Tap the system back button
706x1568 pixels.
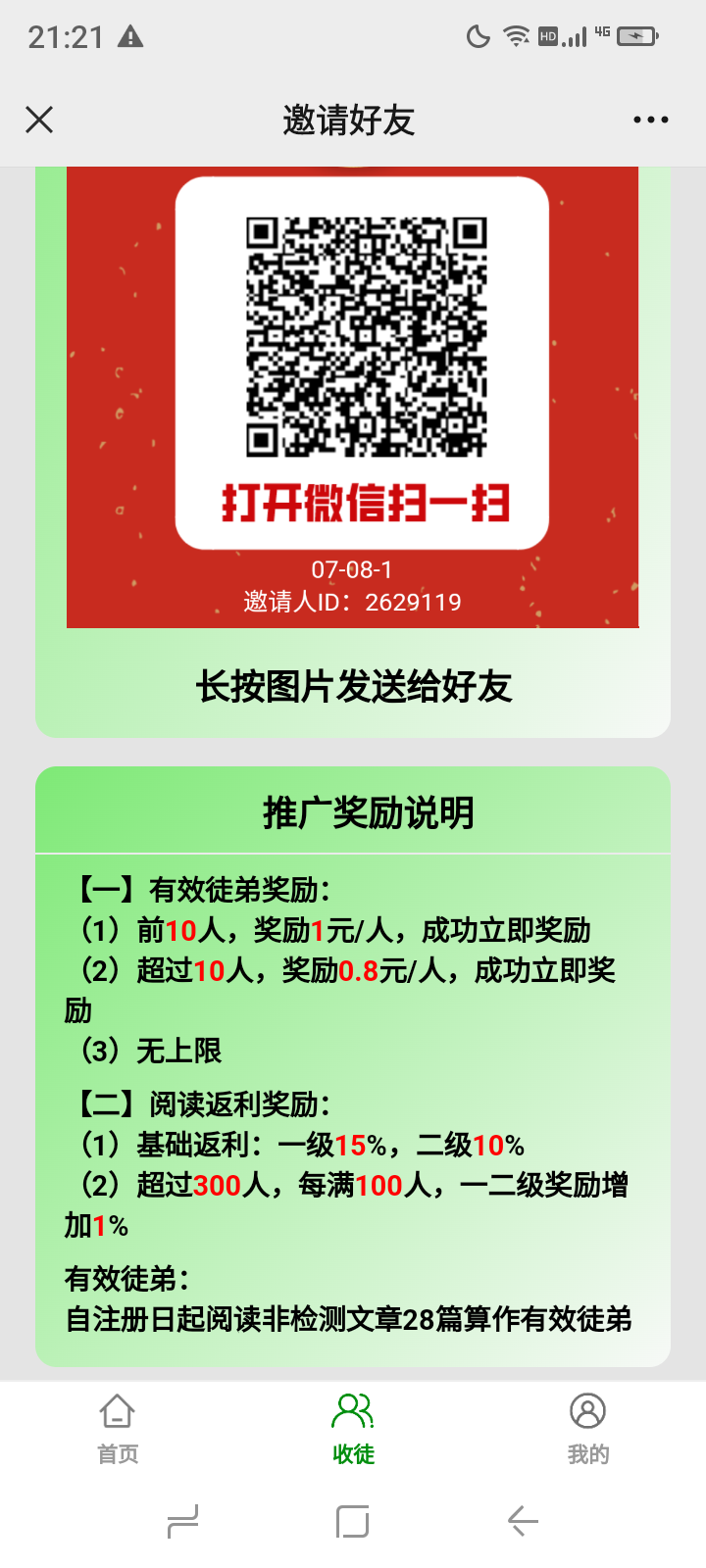click(x=523, y=1521)
